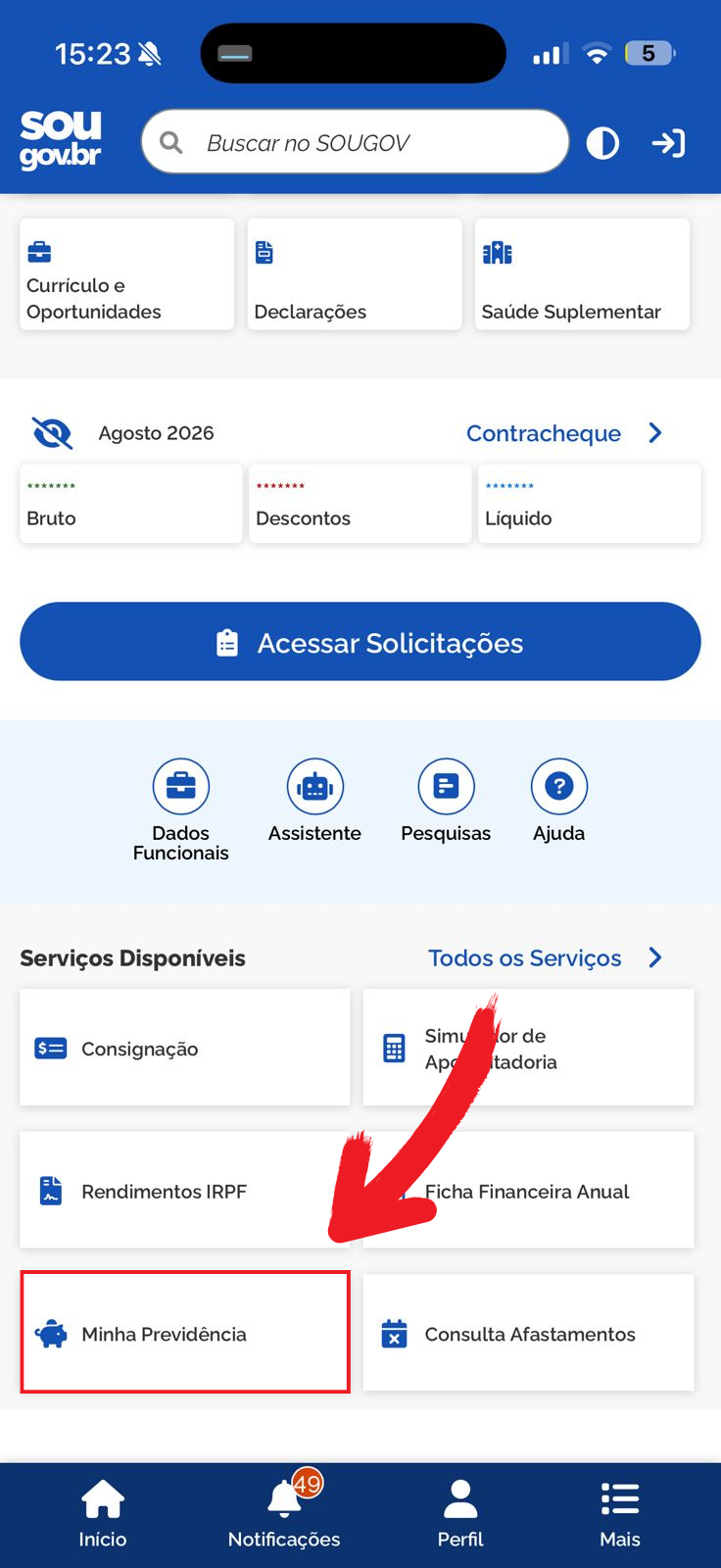Open Currículo e Oportunidades card

click(x=126, y=274)
